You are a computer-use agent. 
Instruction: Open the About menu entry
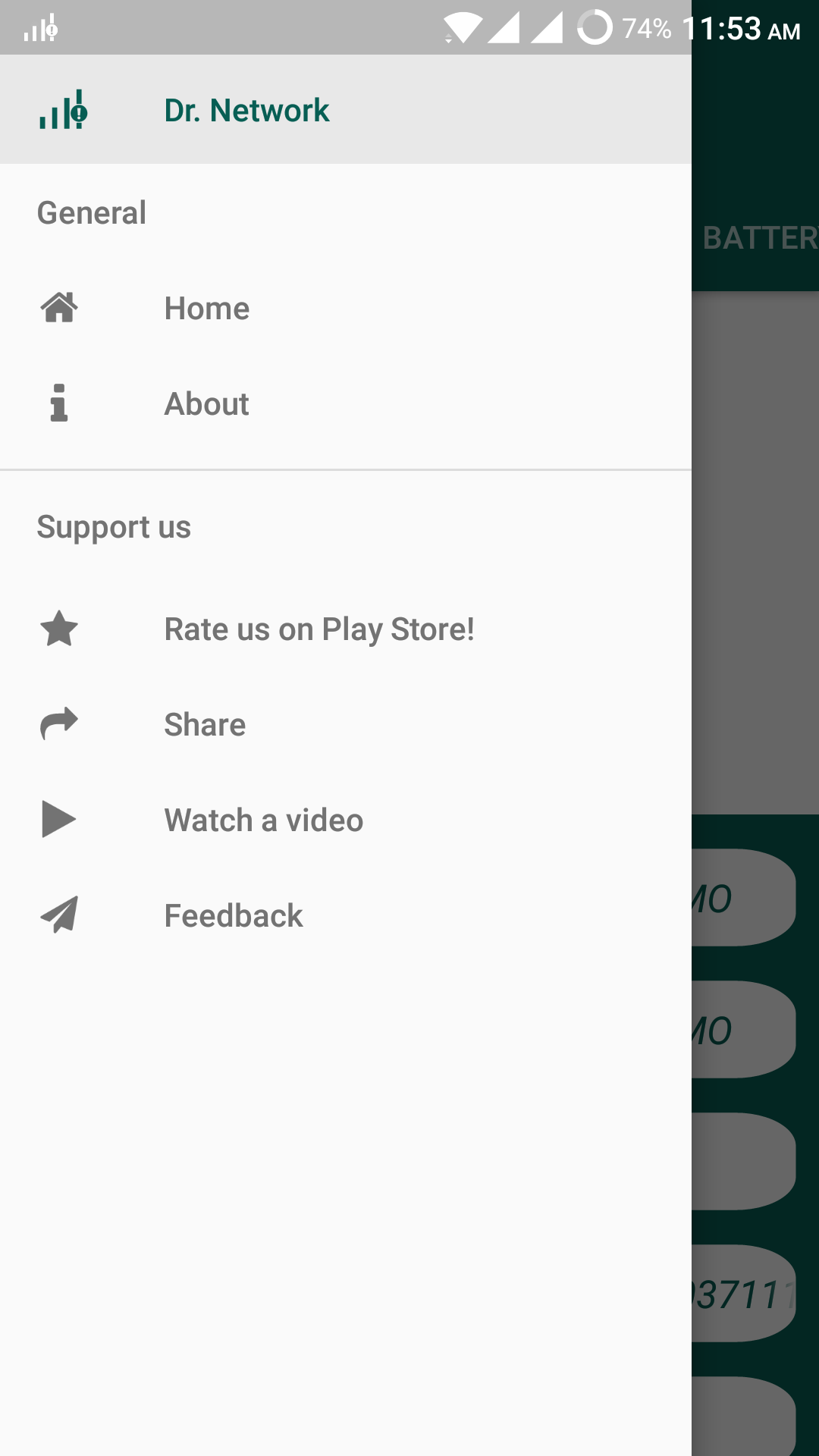click(206, 403)
